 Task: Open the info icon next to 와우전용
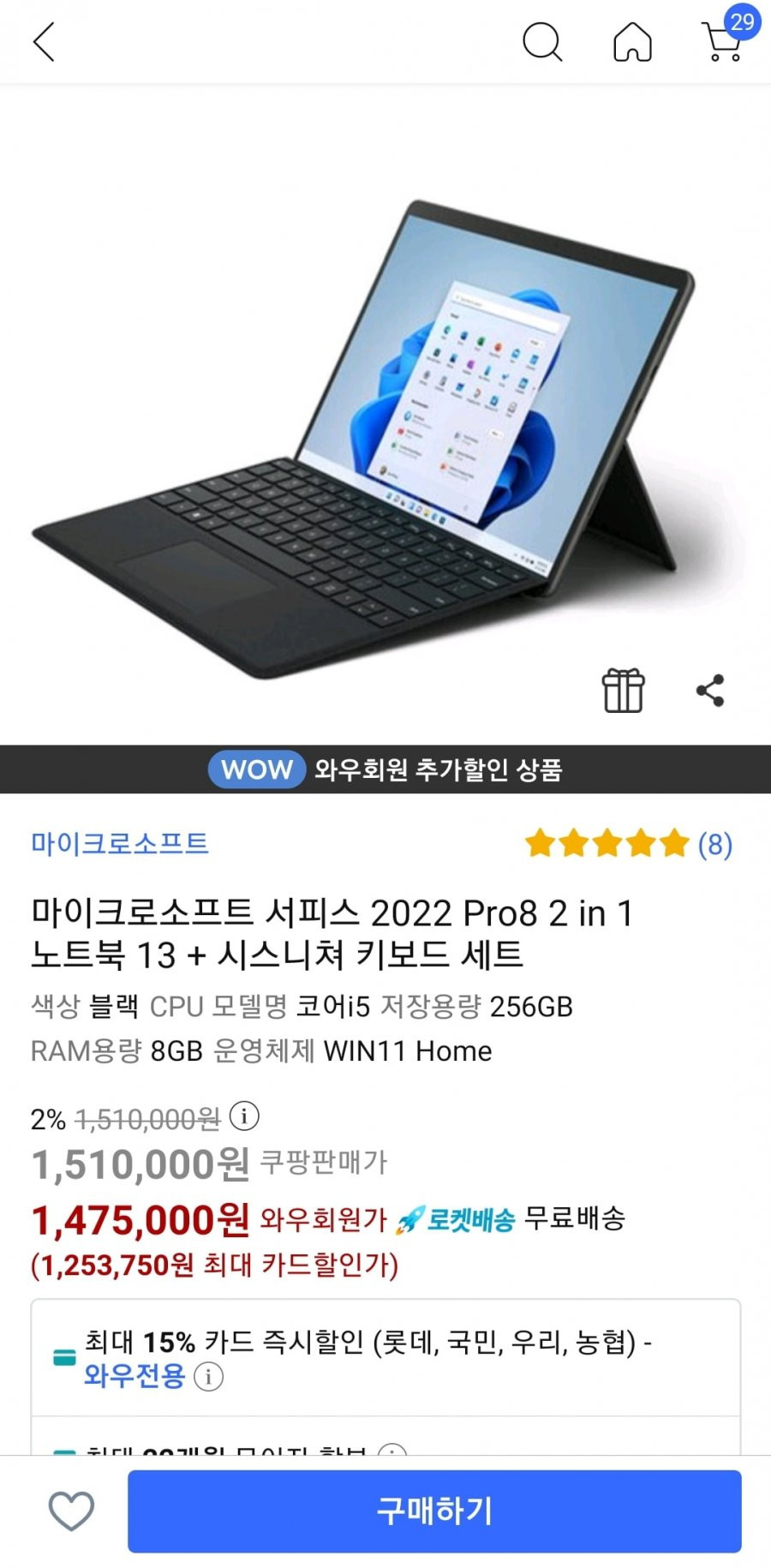208,1377
